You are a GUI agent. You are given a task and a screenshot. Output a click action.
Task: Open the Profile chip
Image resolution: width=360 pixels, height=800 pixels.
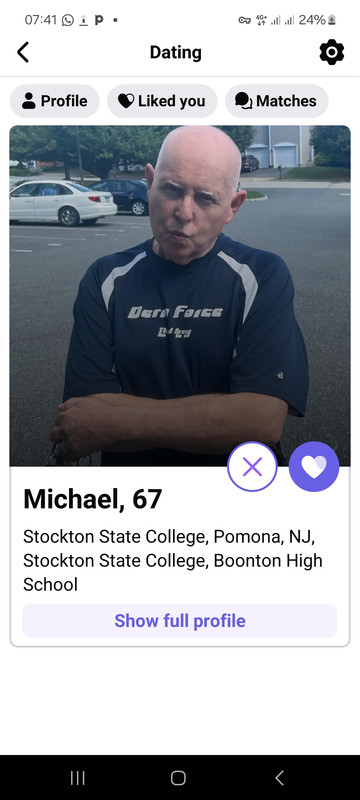tap(55, 101)
